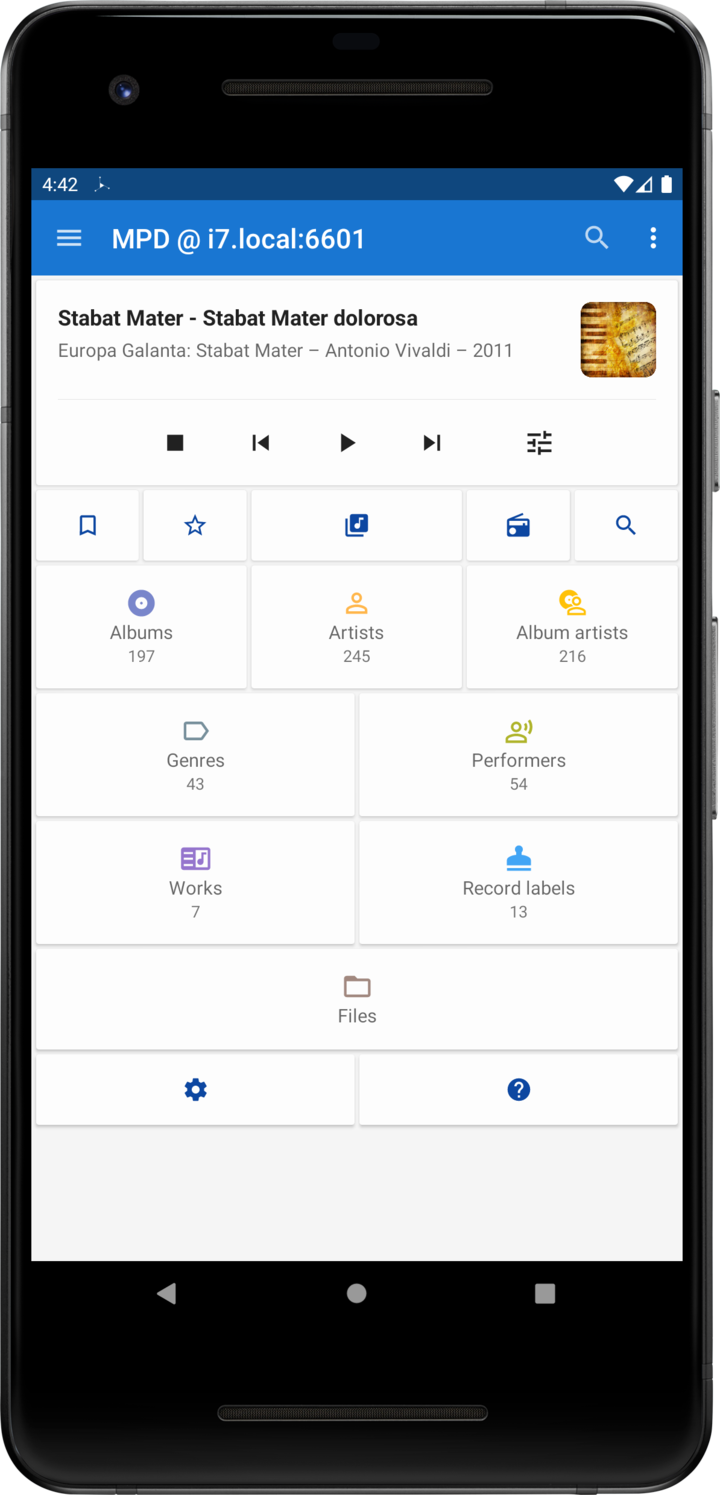
Task: Open Performers category
Action: click(518, 756)
